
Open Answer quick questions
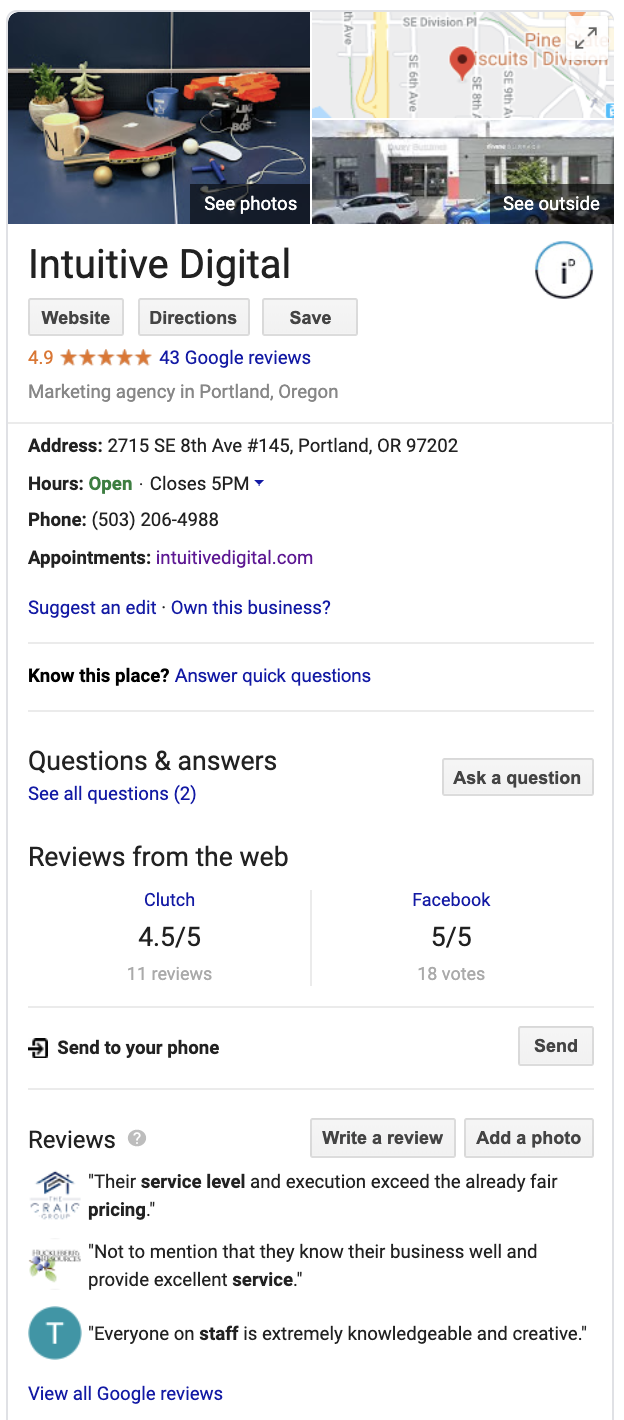point(273,676)
